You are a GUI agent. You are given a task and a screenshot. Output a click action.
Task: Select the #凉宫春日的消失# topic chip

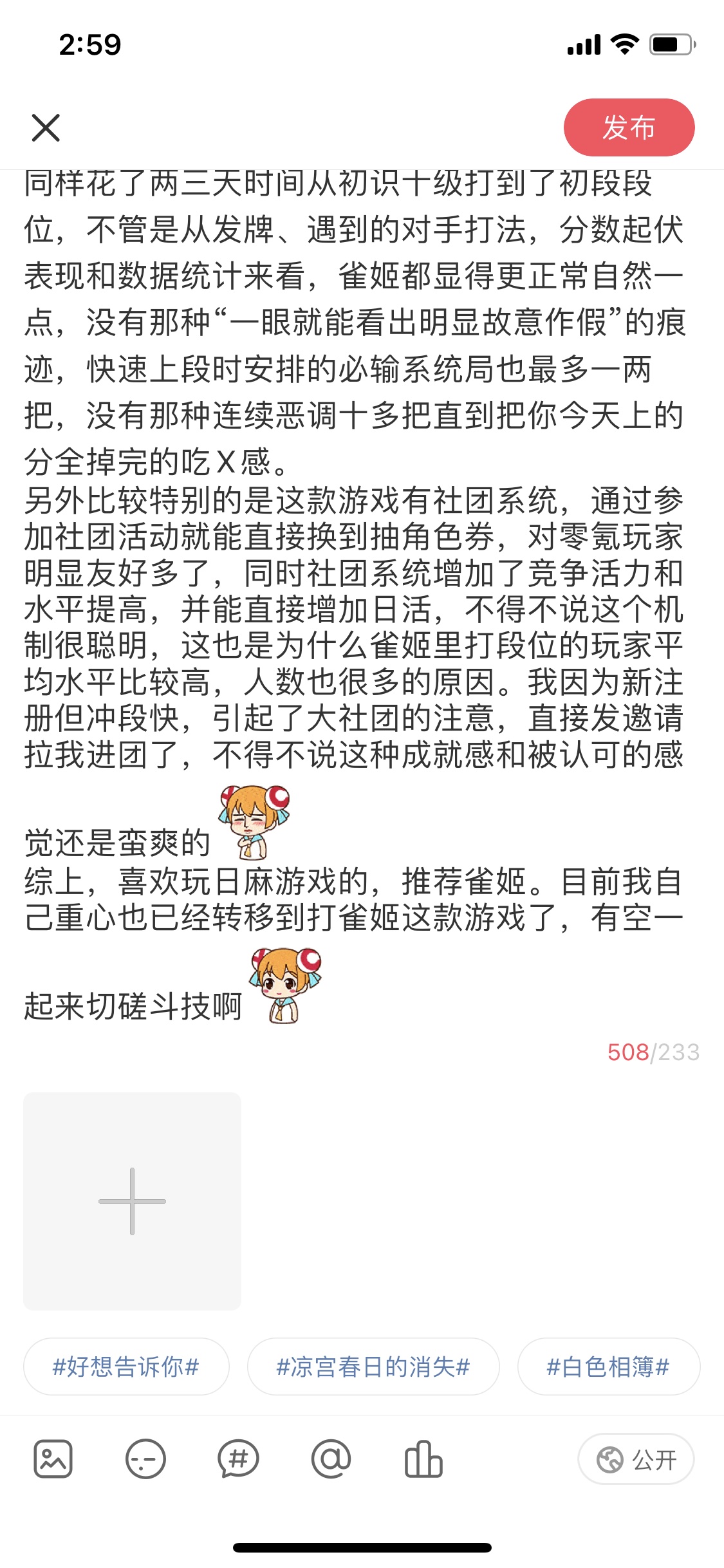[x=373, y=1366]
